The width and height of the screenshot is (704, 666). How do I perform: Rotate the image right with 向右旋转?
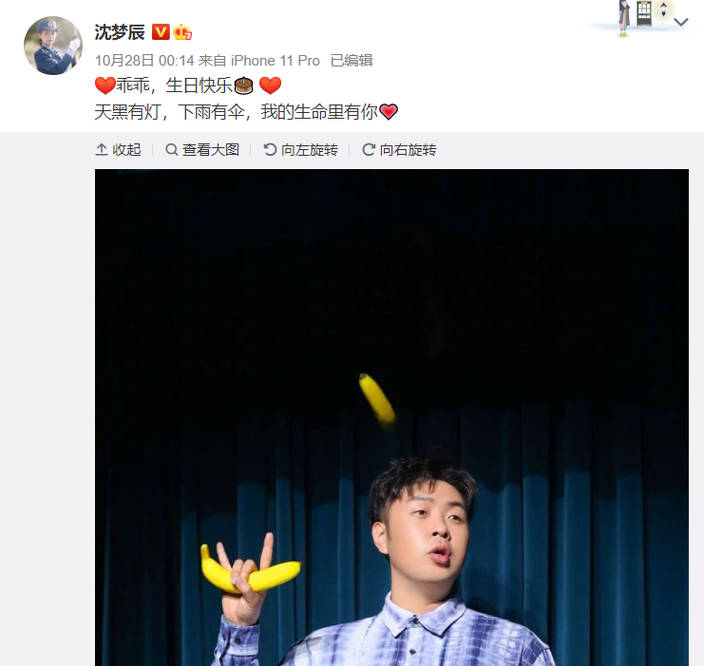(x=399, y=150)
